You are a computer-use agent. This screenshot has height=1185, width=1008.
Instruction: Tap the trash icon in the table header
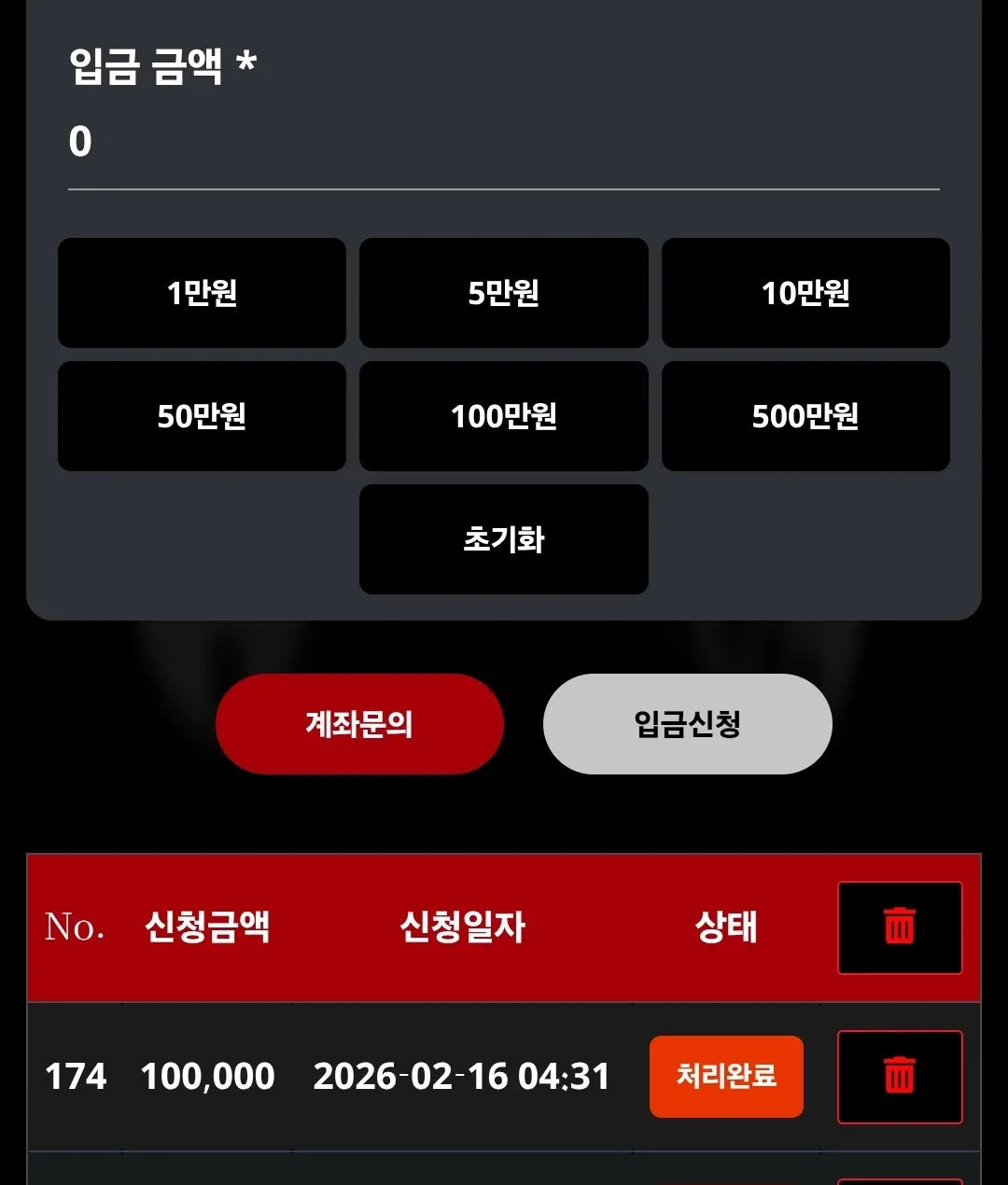click(x=900, y=927)
